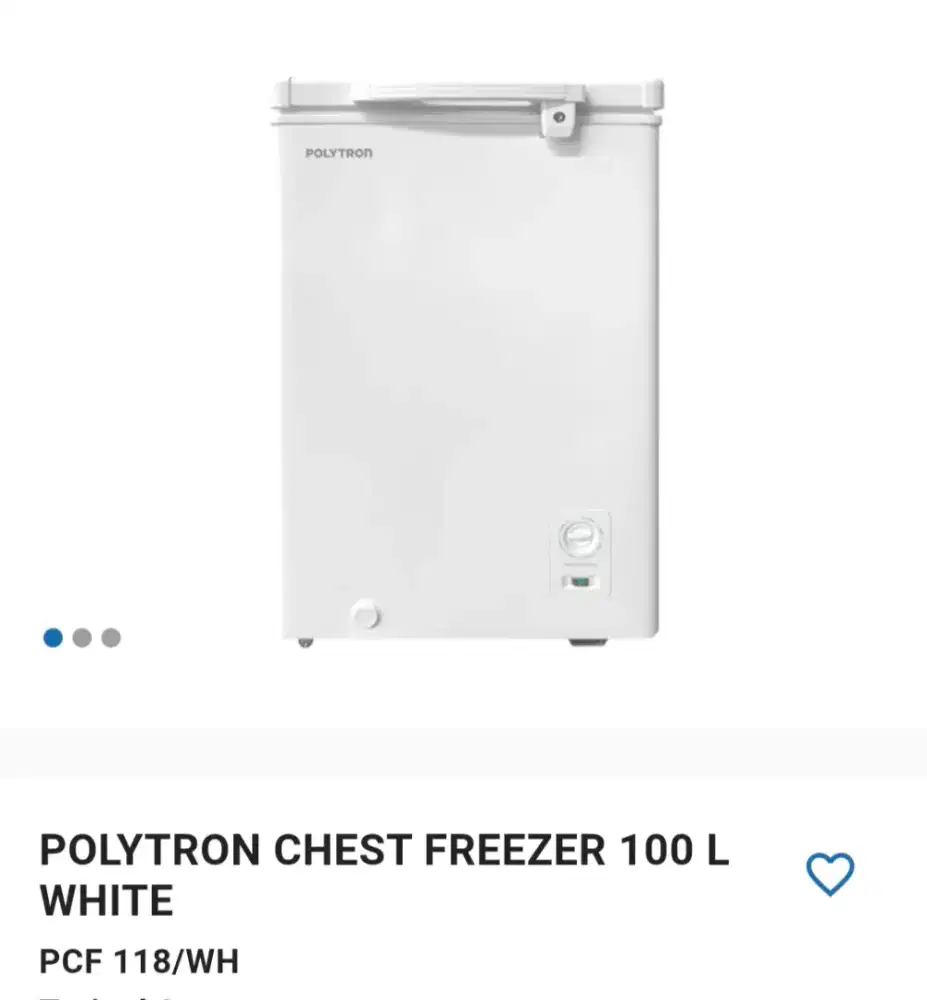Jump to the third image dot
The height and width of the screenshot is (1000, 927).
(111, 638)
